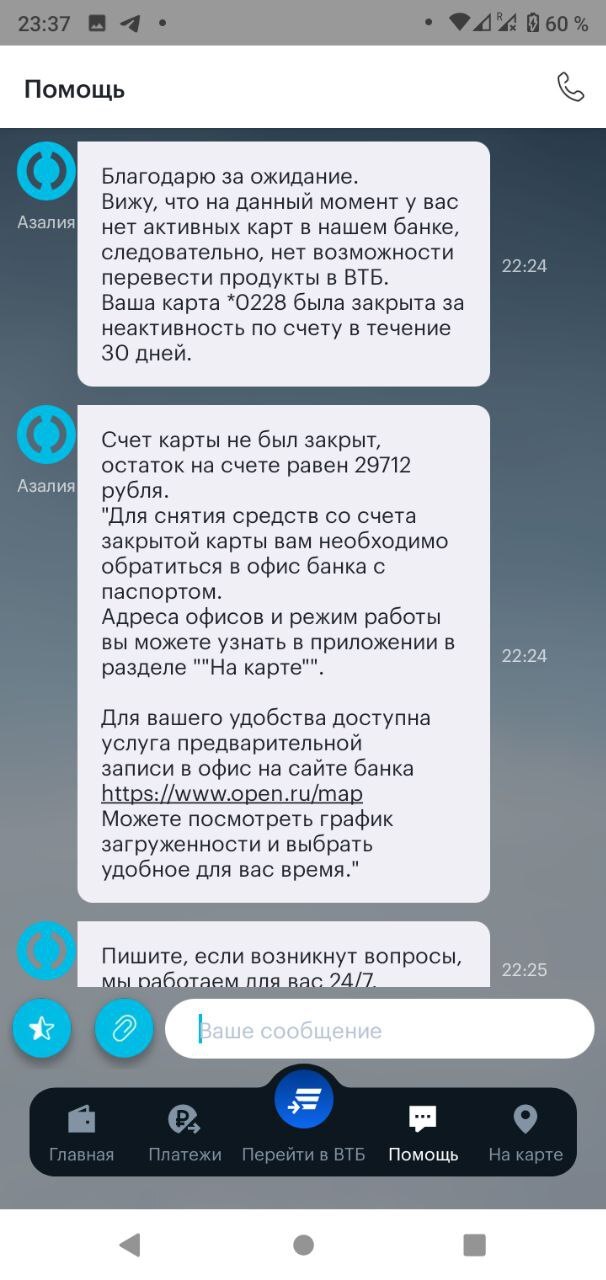Select the Помощь tab

coord(423,1133)
